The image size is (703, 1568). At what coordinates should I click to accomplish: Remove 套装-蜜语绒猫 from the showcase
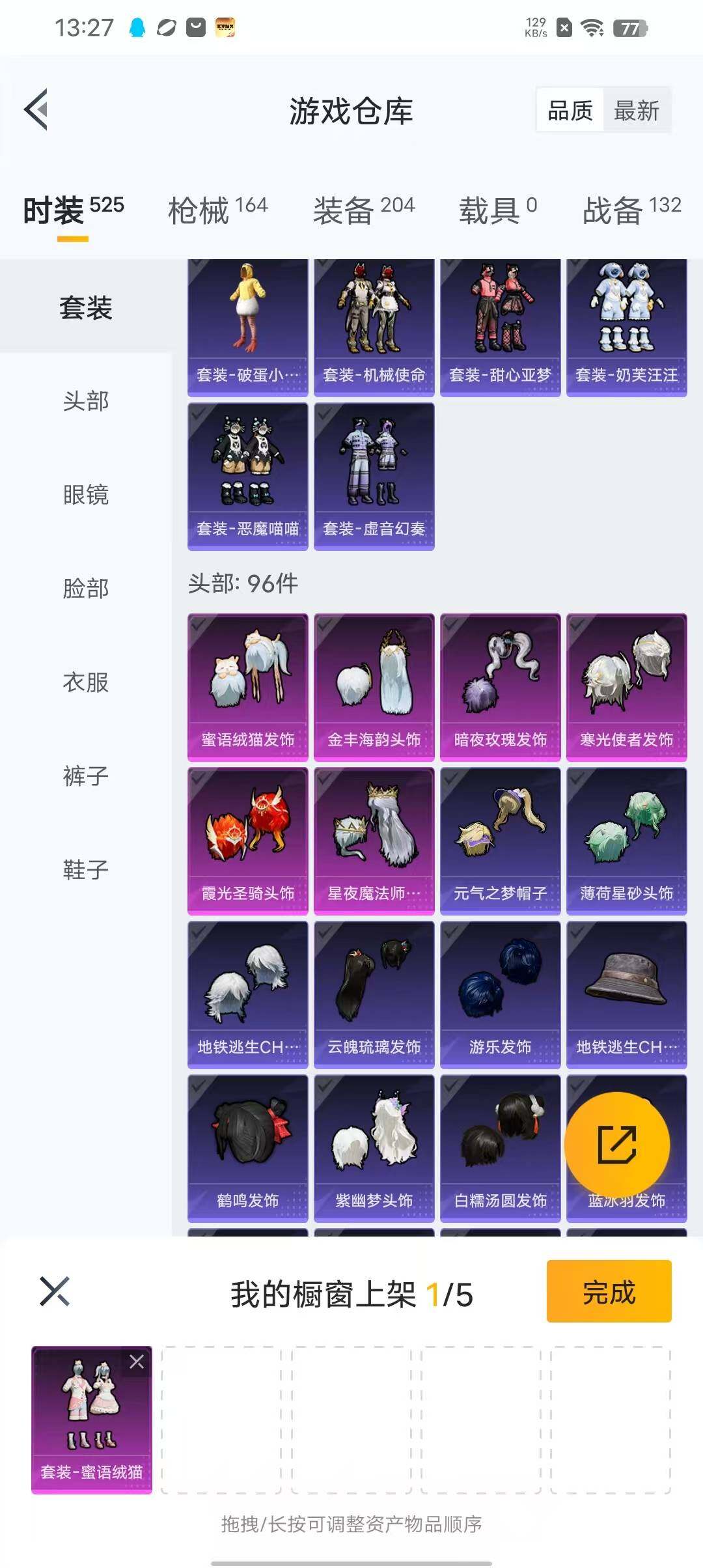(x=137, y=1362)
